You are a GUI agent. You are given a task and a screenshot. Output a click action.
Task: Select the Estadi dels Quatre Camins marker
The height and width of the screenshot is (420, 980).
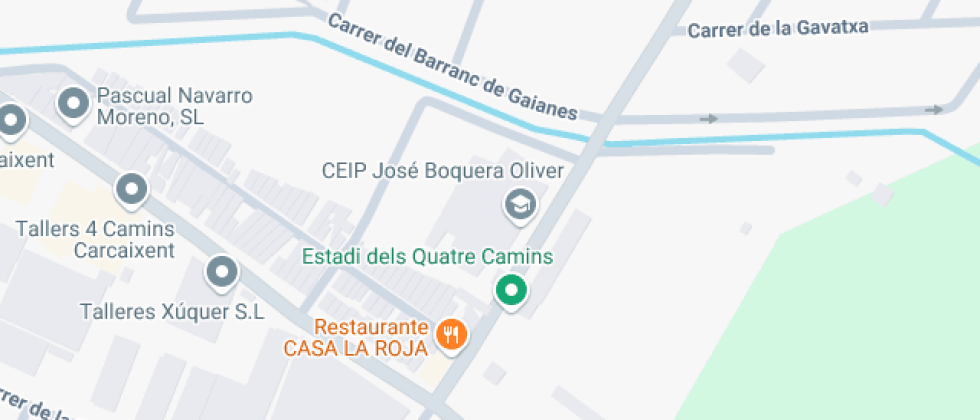[x=511, y=291]
